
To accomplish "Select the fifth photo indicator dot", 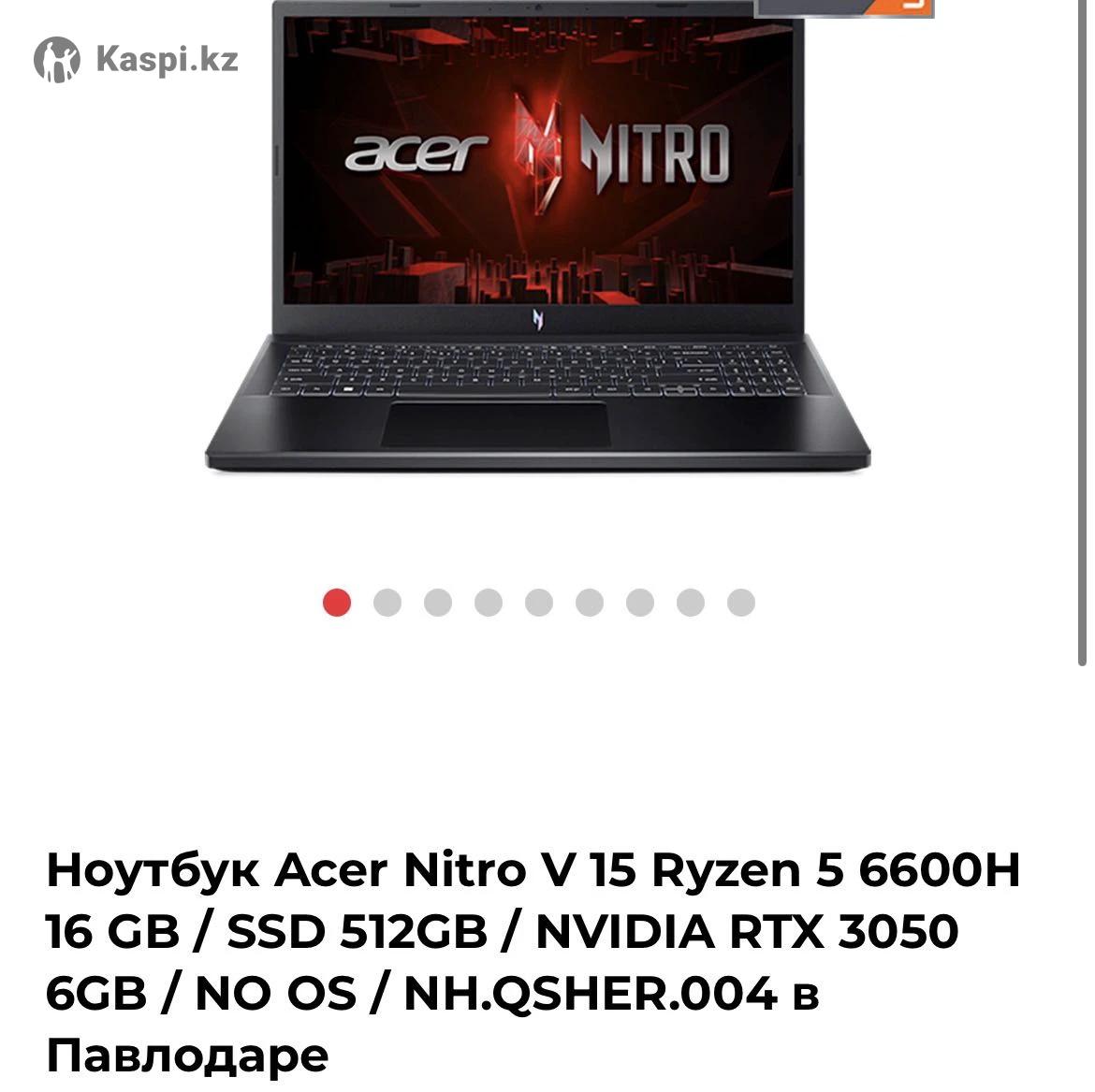I will pos(539,603).
